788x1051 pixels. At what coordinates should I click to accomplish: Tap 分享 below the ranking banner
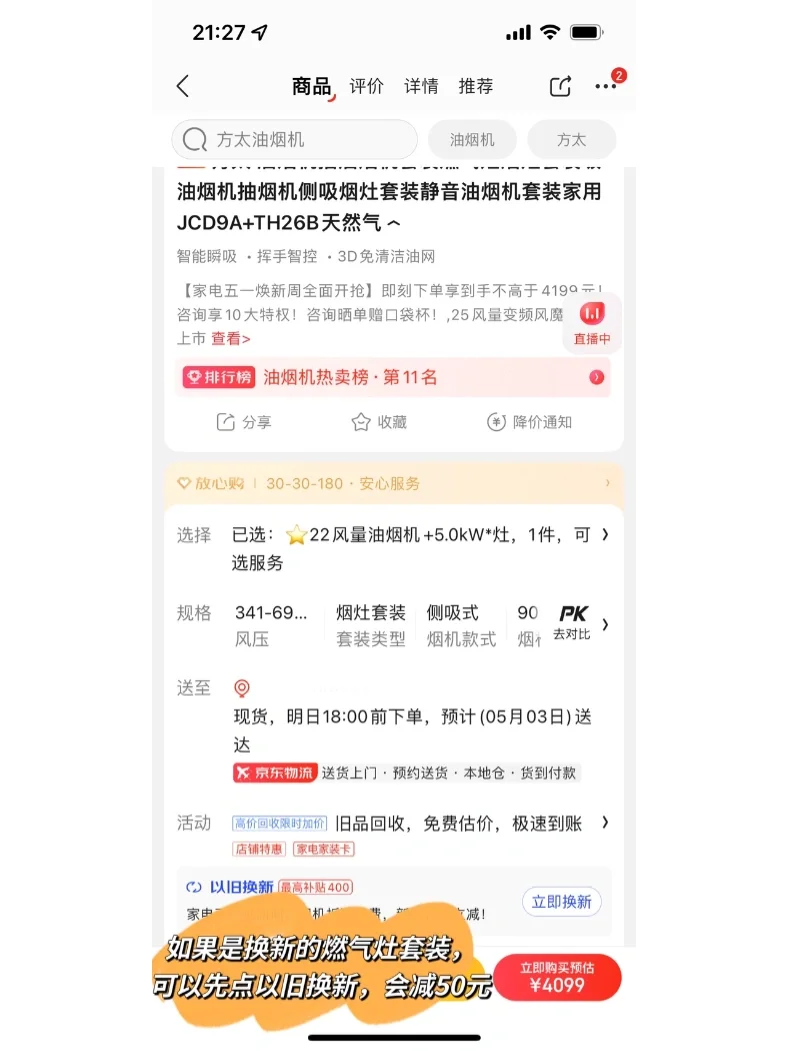pyautogui.click(x=244, y=422)
